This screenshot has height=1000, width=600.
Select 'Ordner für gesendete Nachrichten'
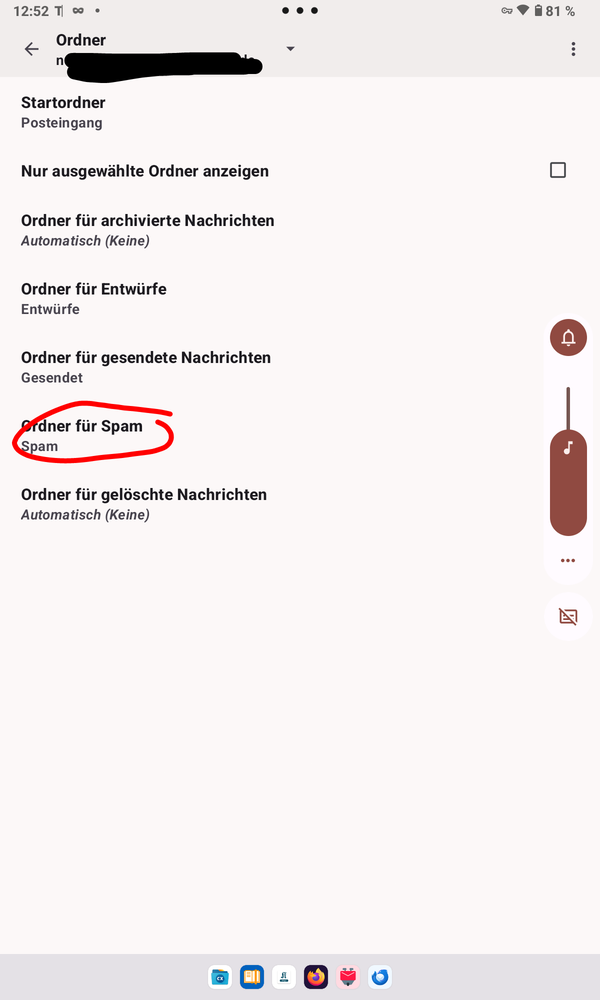click(x=145, y=367)
